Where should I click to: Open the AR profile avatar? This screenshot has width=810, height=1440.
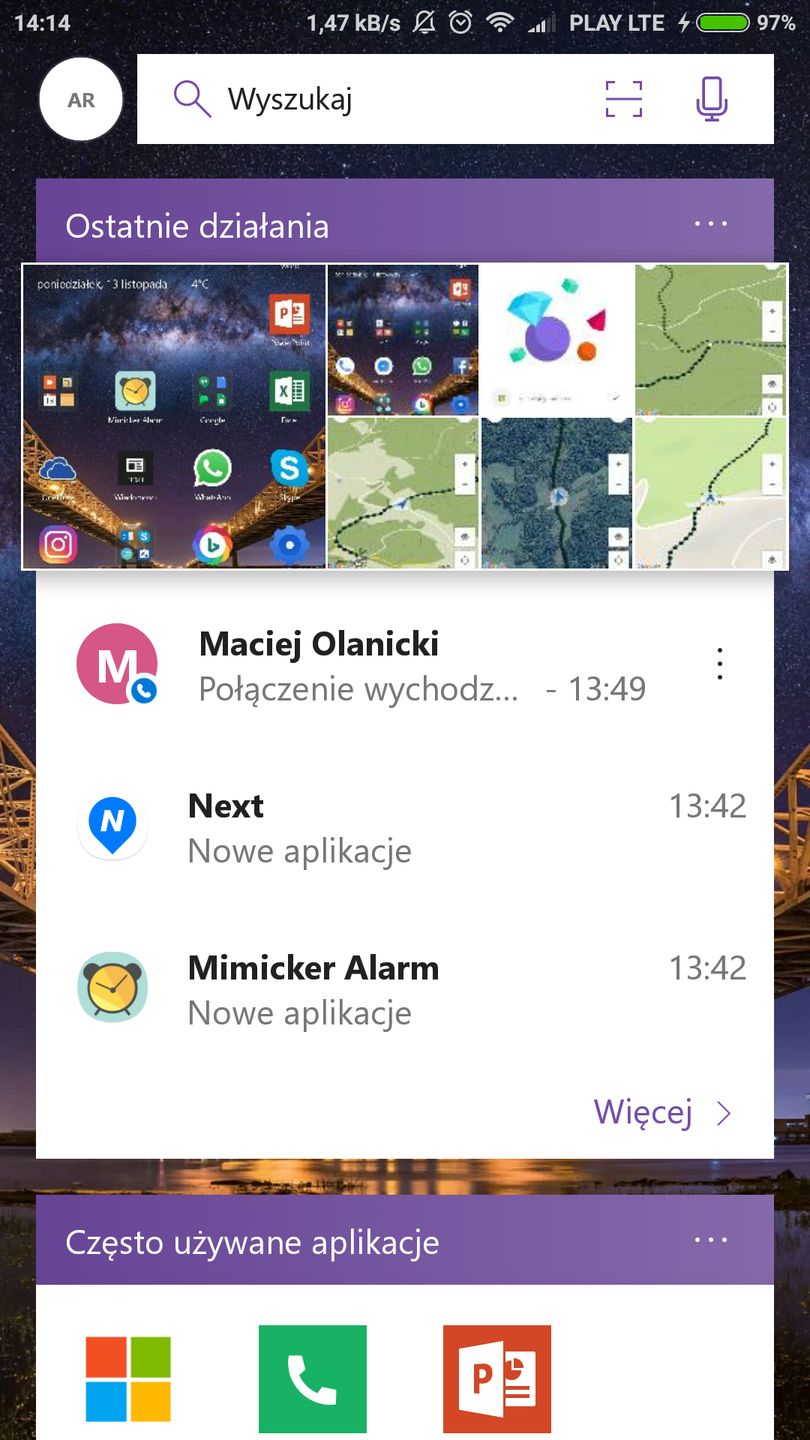80,99
